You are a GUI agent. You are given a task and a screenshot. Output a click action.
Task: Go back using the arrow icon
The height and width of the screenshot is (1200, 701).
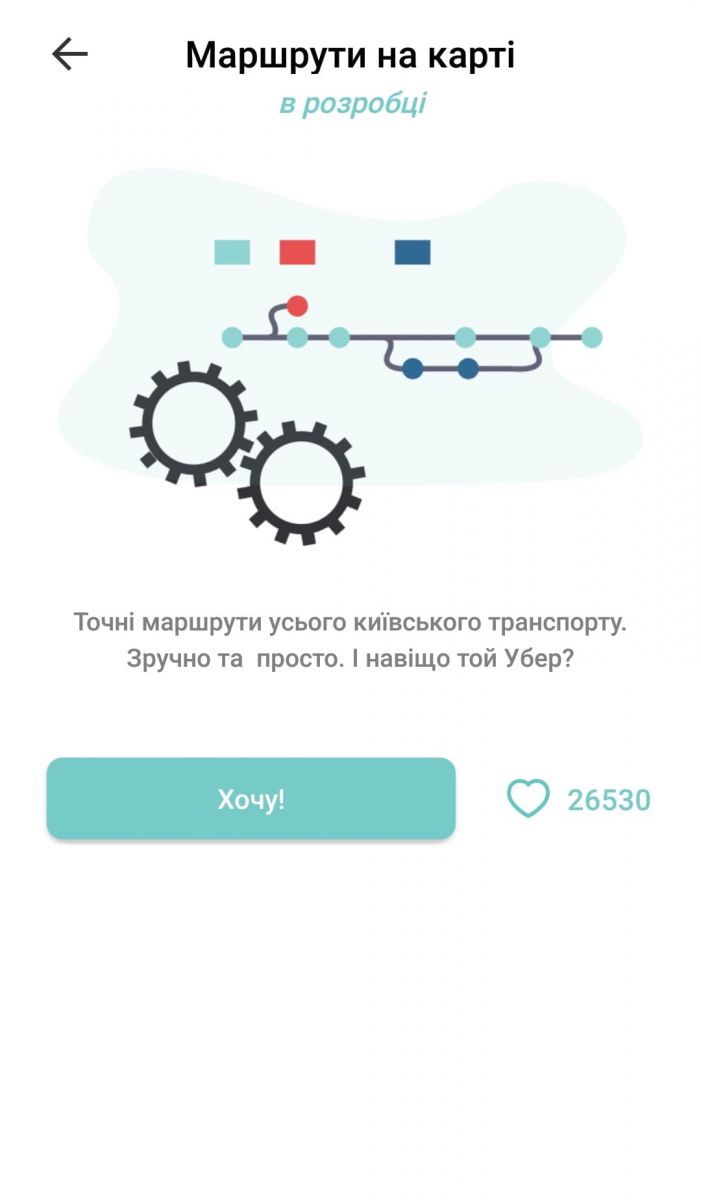[x=70, y=54]
